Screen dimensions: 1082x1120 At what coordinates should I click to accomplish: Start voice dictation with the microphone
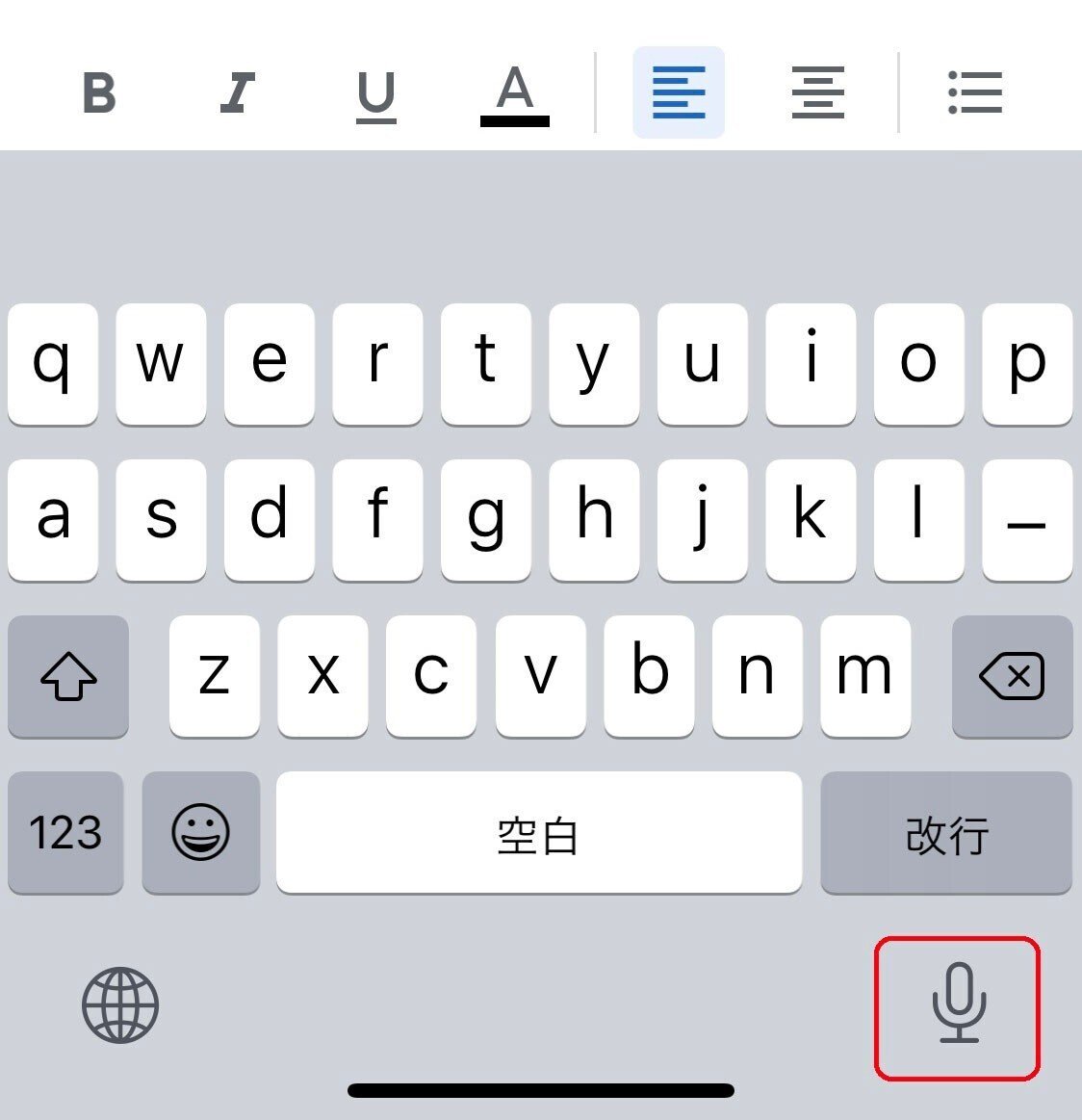958,1006
